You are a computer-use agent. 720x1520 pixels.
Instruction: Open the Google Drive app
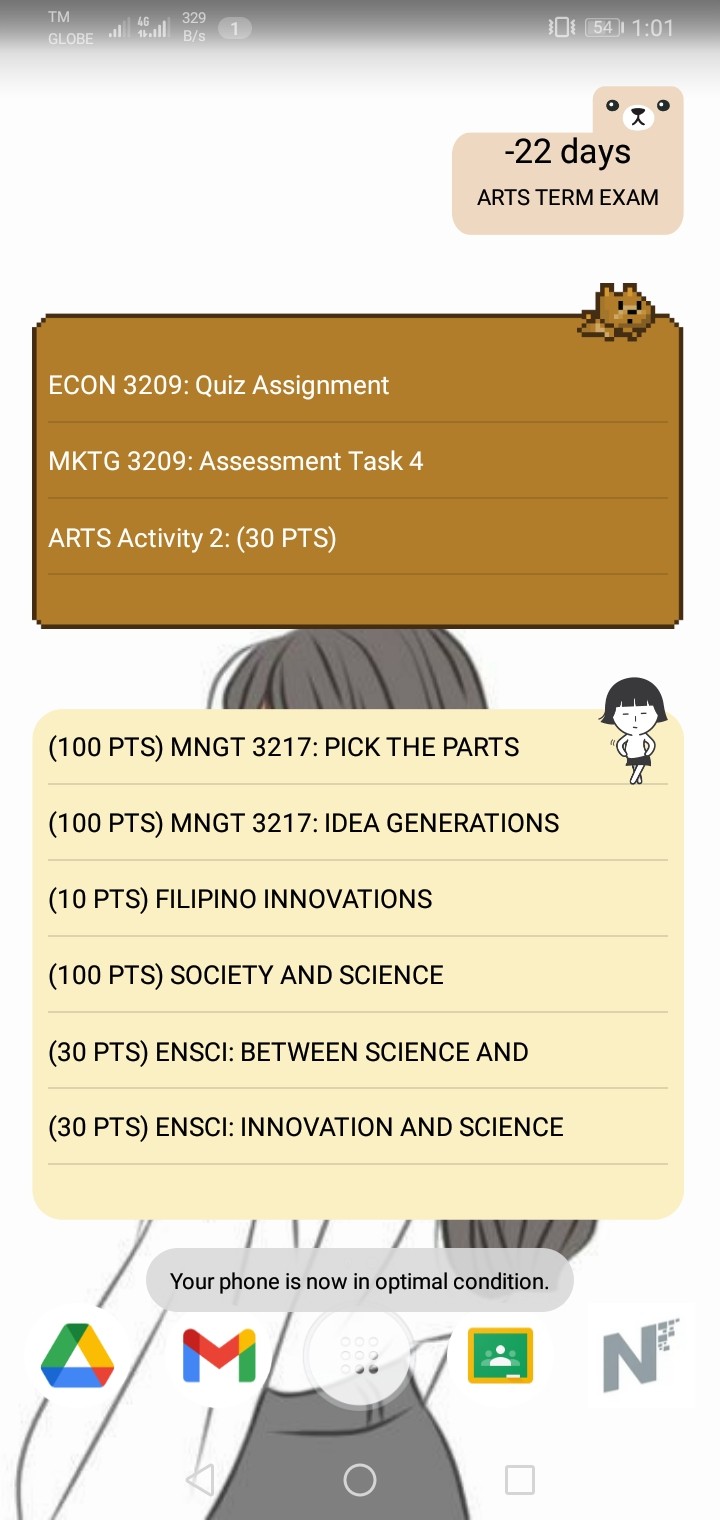(x=78, y=1357)
